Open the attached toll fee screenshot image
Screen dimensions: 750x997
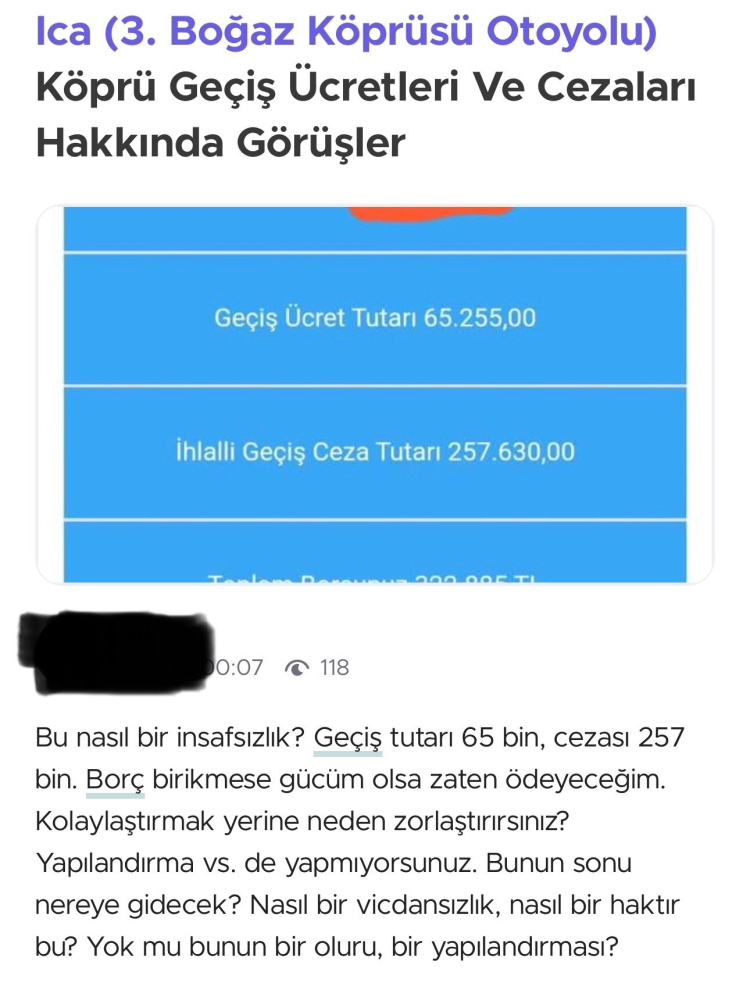375,395
